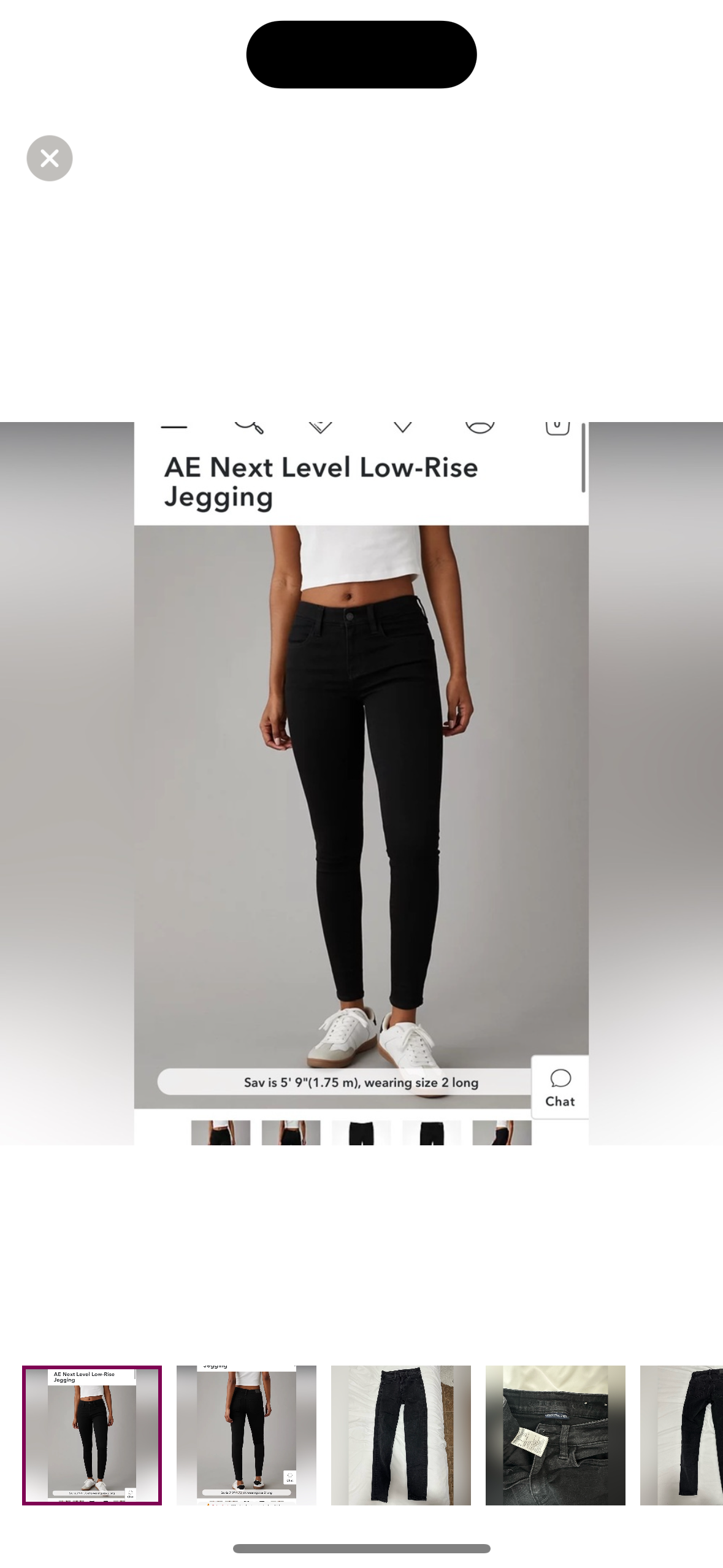
Task: Open the fifth partially visible jeans thumbnail
Action: pos(682,1435)
